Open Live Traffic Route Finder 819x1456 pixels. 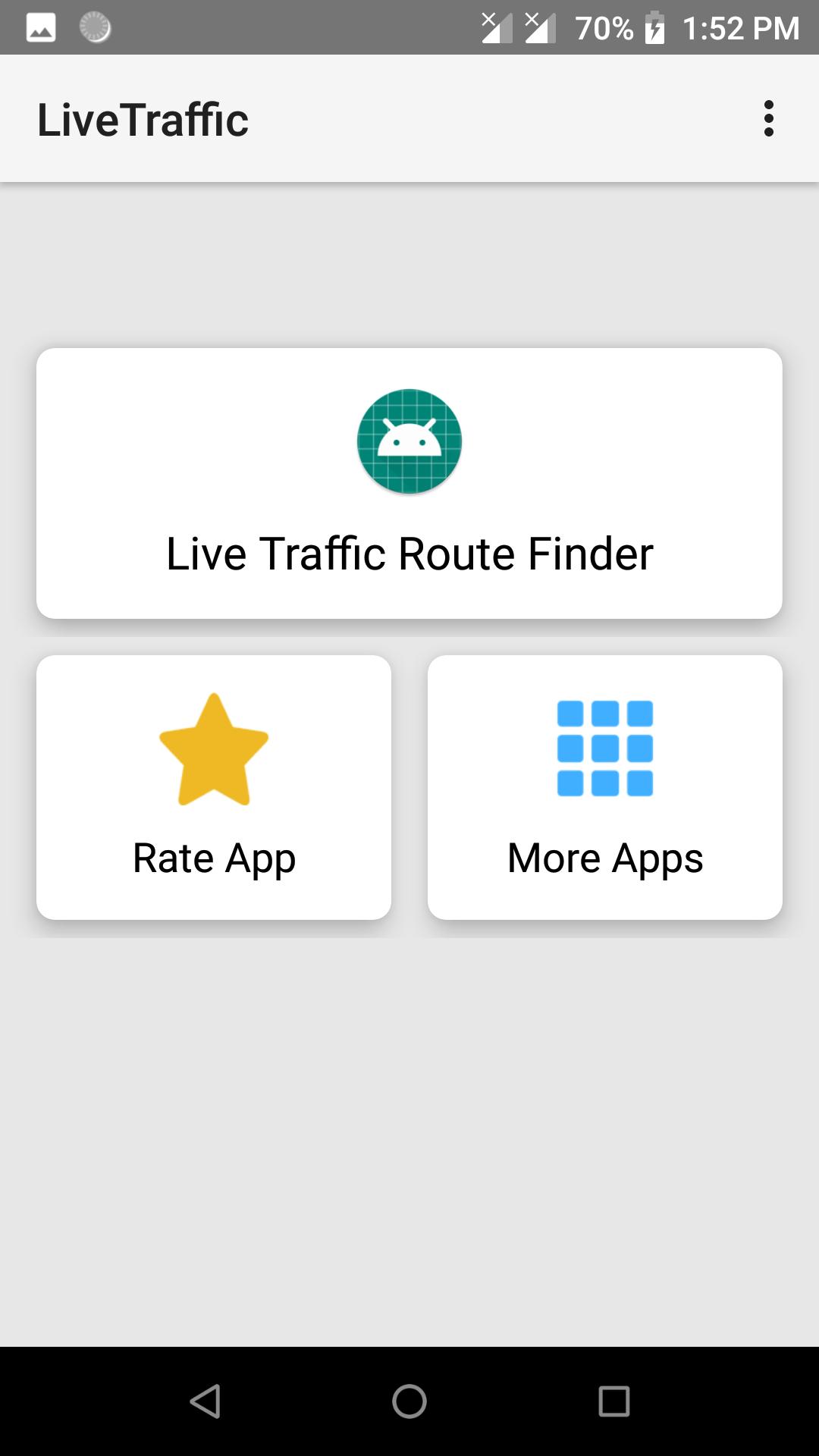click(x=409, y=483)
